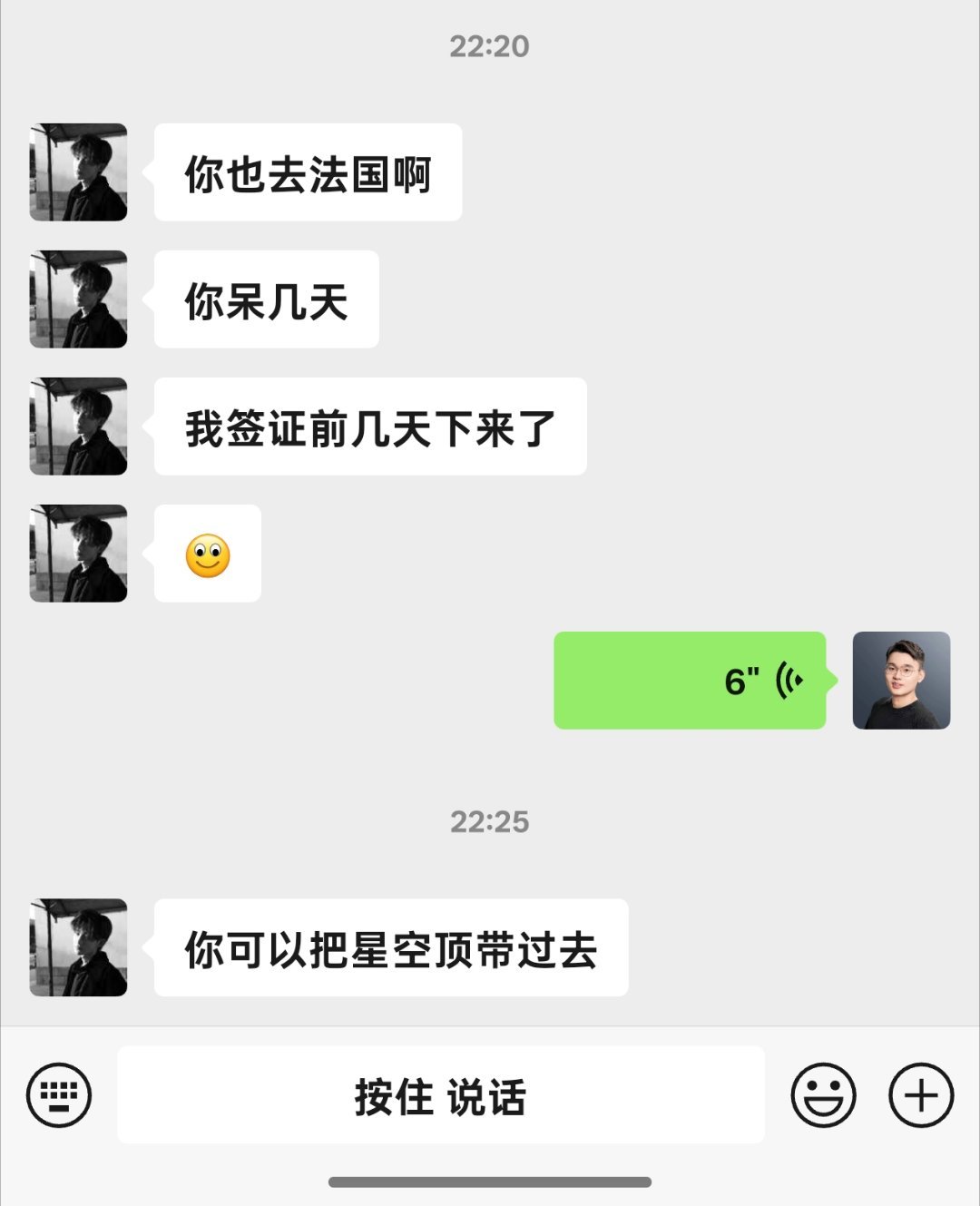980x1206 pixels.
Task: Tap the 22:25 timestamp
Action: pyautogui.click(x=490, y=820)
